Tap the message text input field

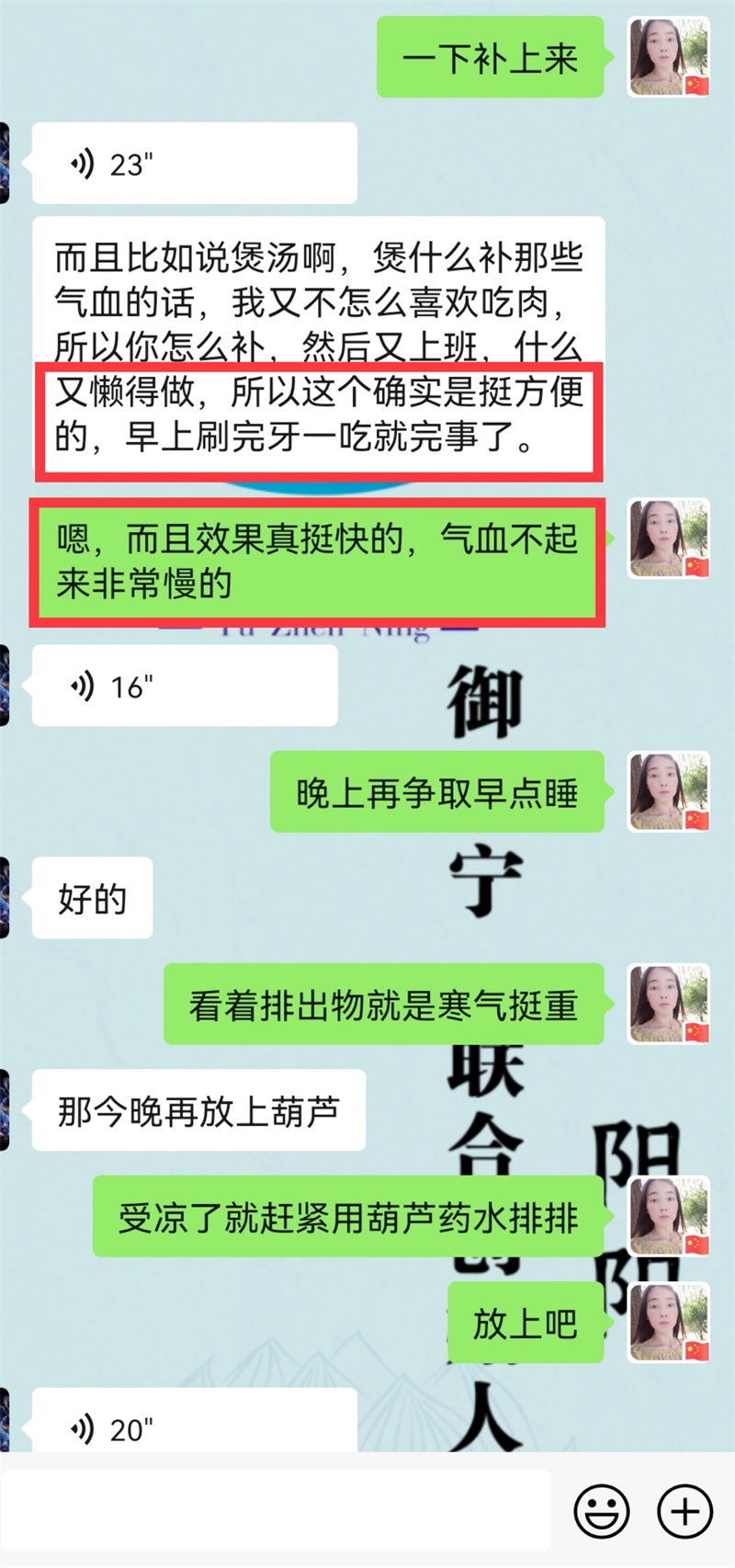coord(276,1511)
